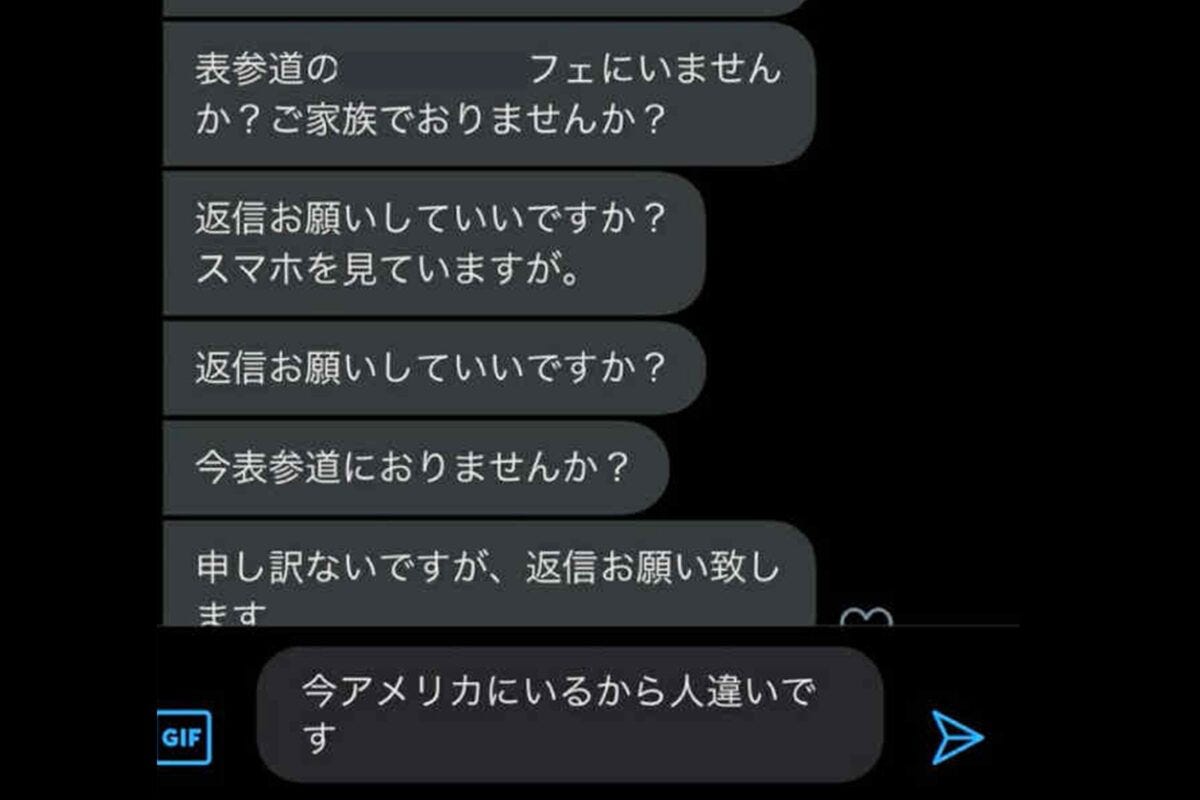Screen dimensions: 1200x800
Task: Send the typed message
Action: click(957, 738)
